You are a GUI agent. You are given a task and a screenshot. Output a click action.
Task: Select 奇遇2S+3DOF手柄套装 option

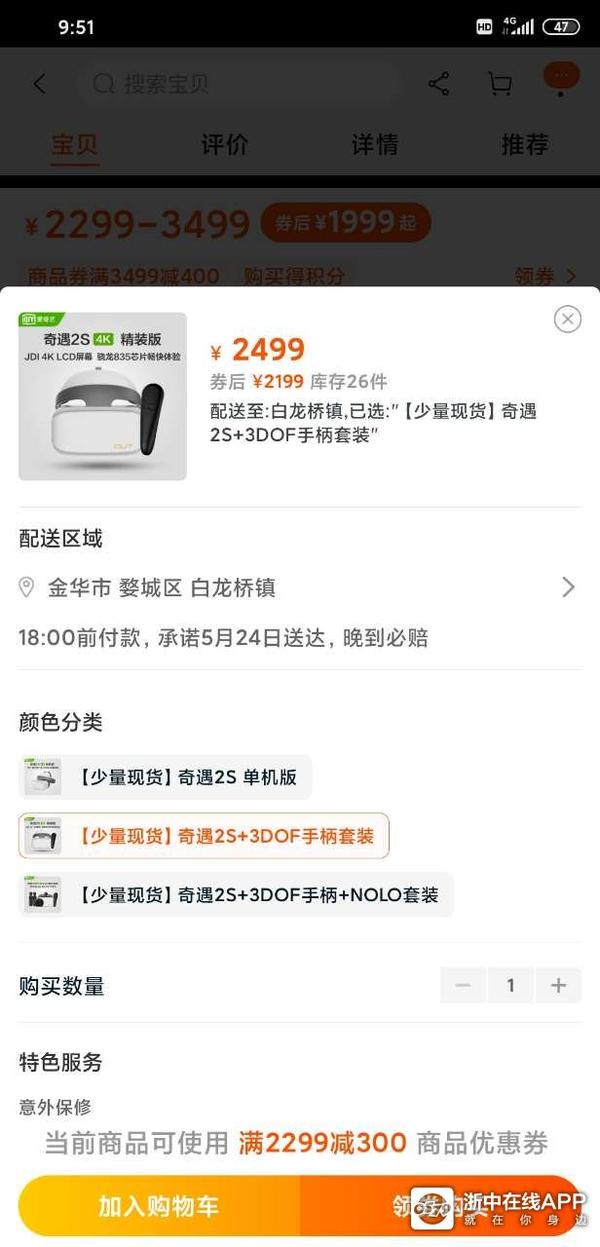[204, 836]
